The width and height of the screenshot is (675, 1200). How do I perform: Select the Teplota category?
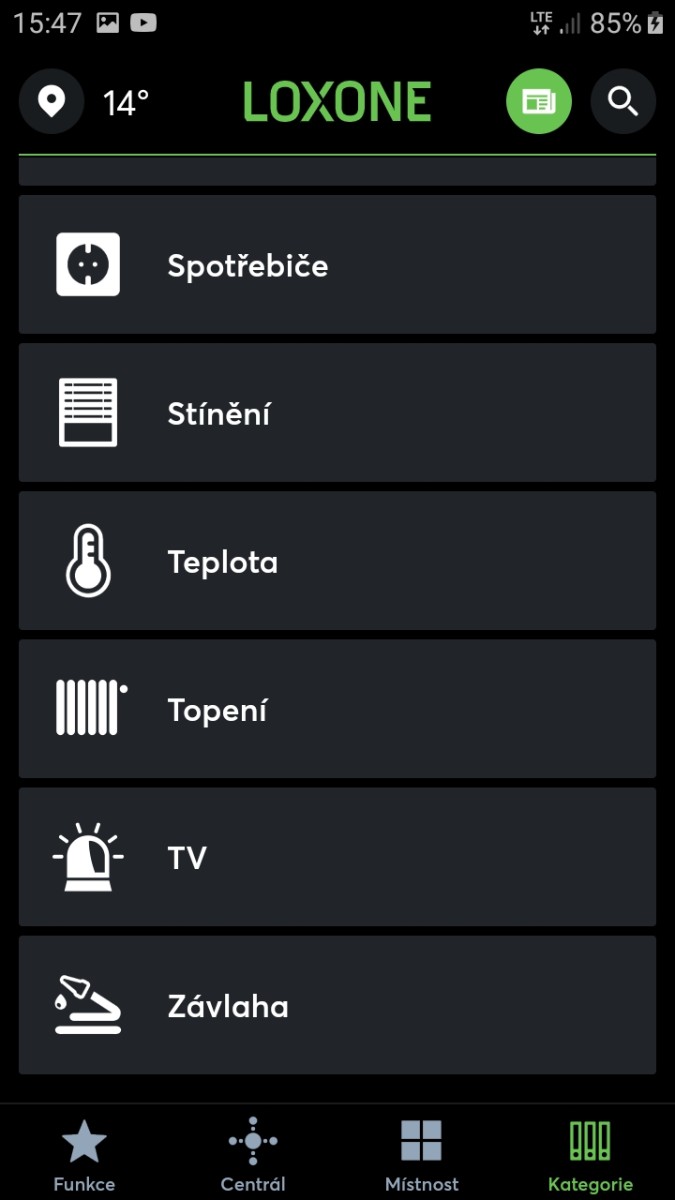pos(337,561)
